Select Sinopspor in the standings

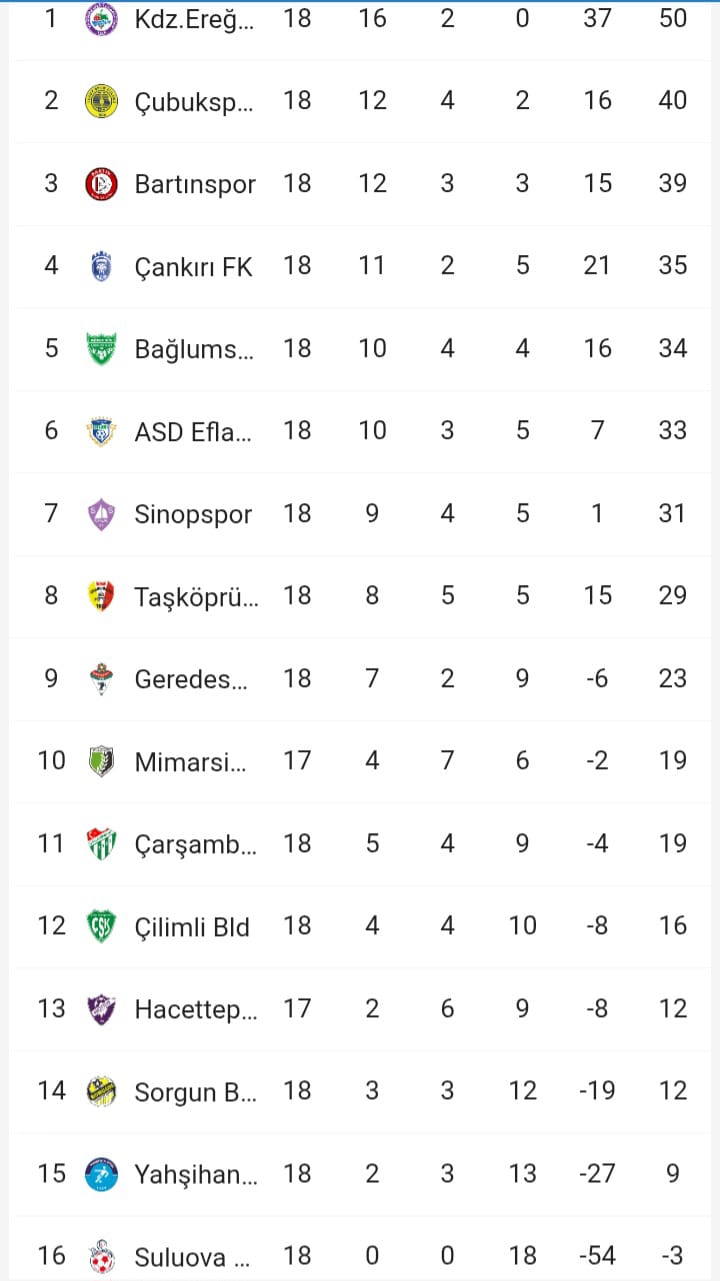(x=360, y=514)
